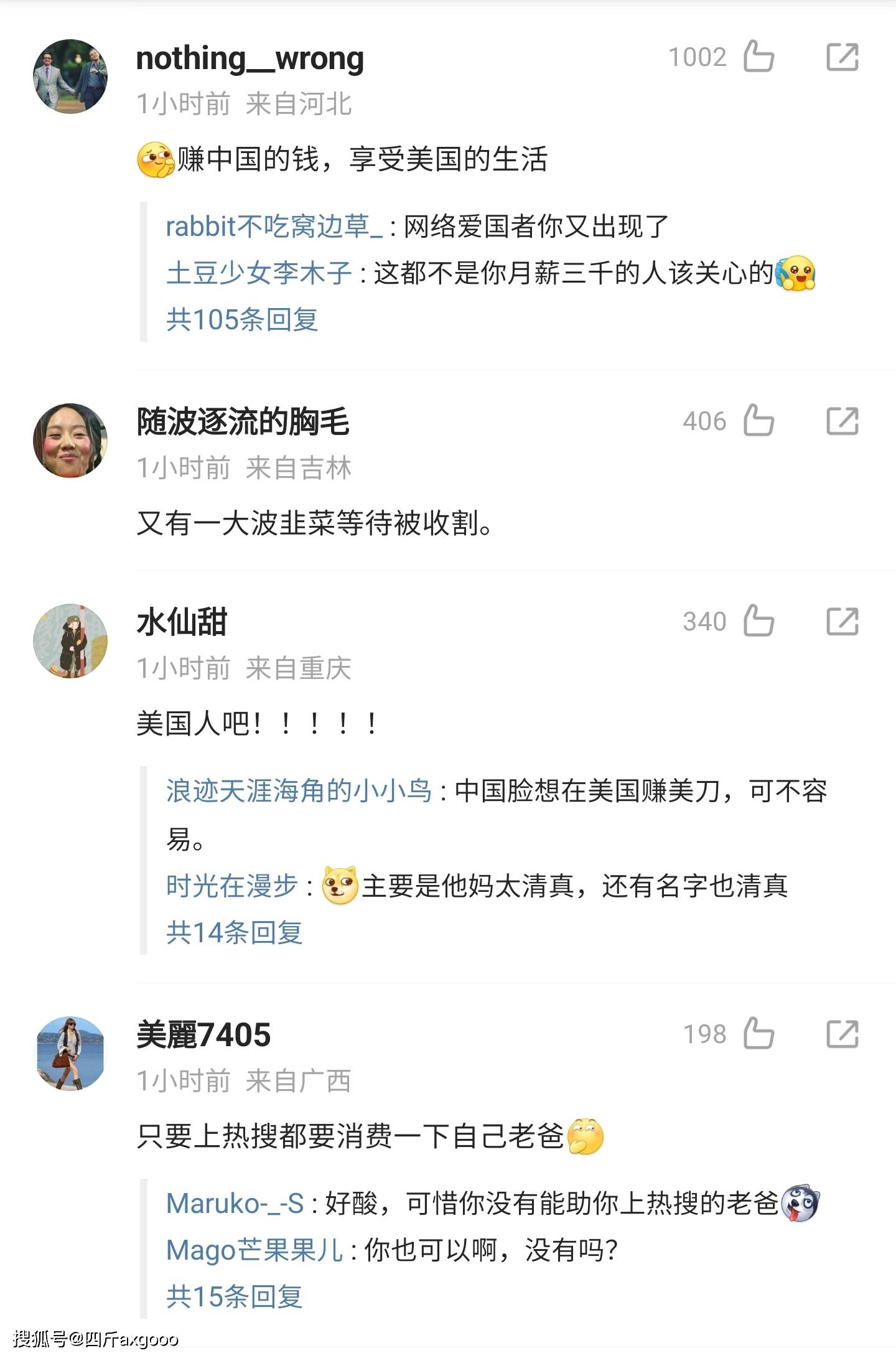The image size is (896, 1358).
Task: Expand 共105条回复 replies
Action: coord(242,320)
